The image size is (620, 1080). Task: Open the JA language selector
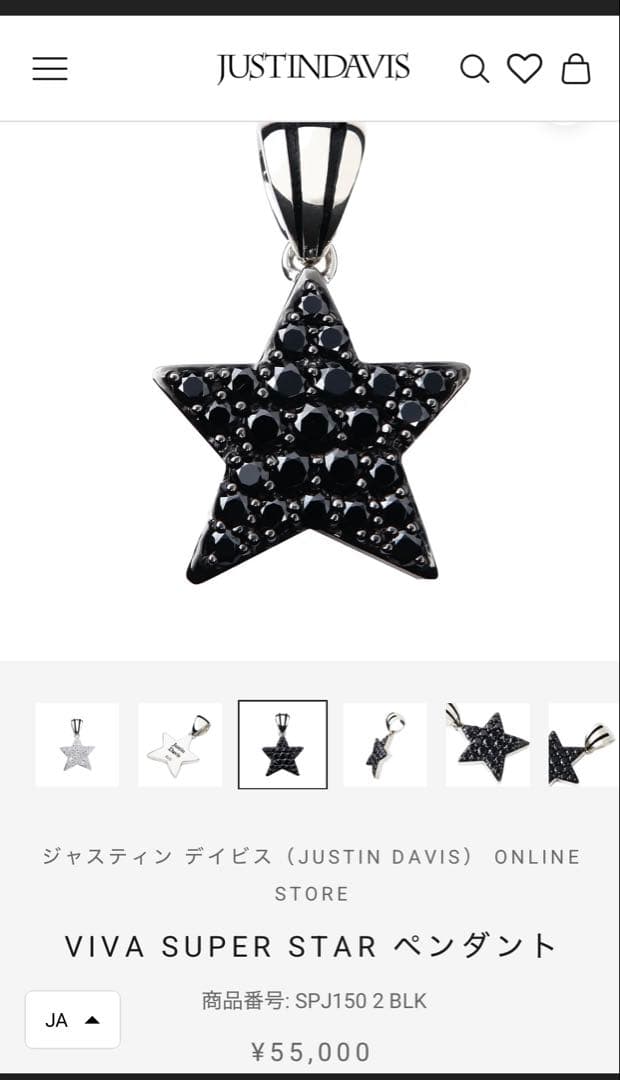point(73,1020)
